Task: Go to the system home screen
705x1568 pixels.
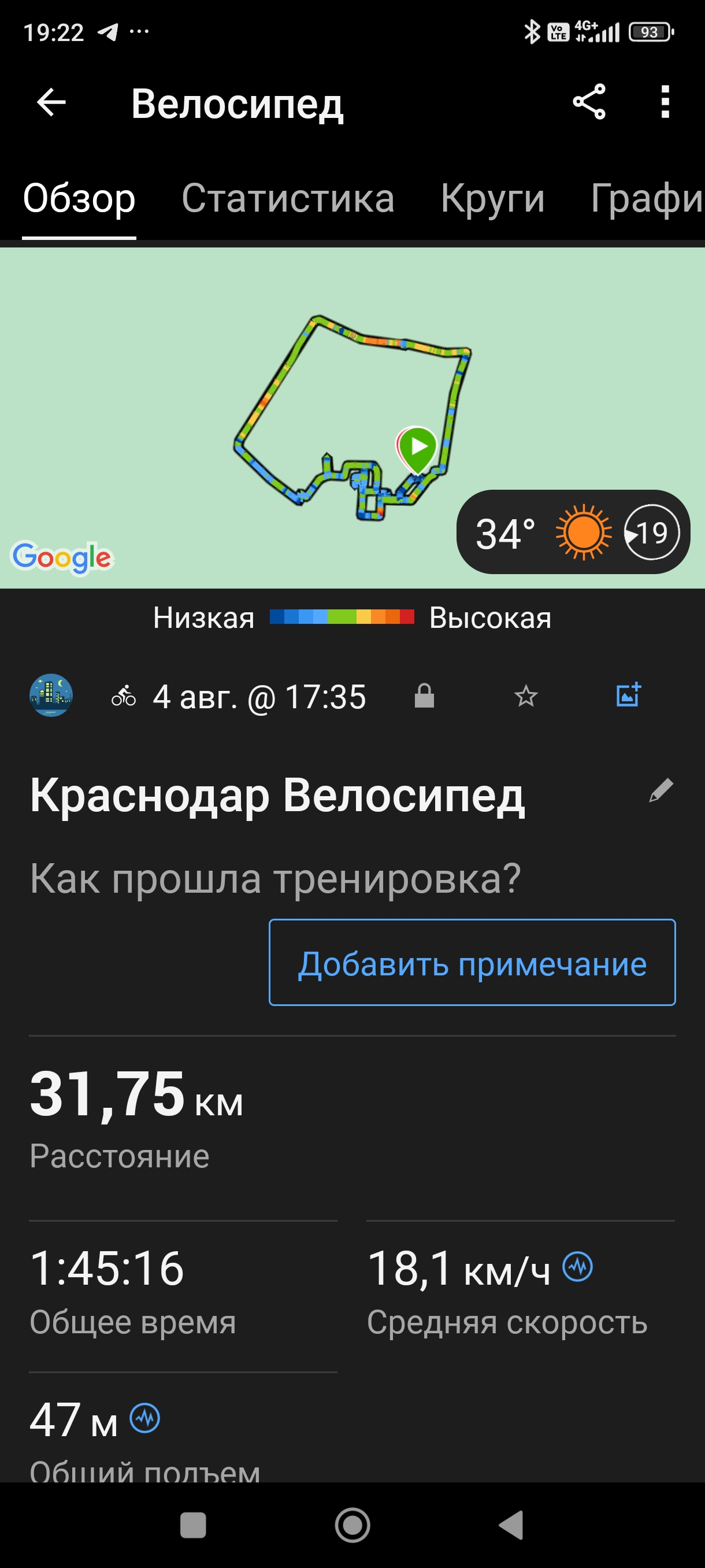Action: (352, 1525)
